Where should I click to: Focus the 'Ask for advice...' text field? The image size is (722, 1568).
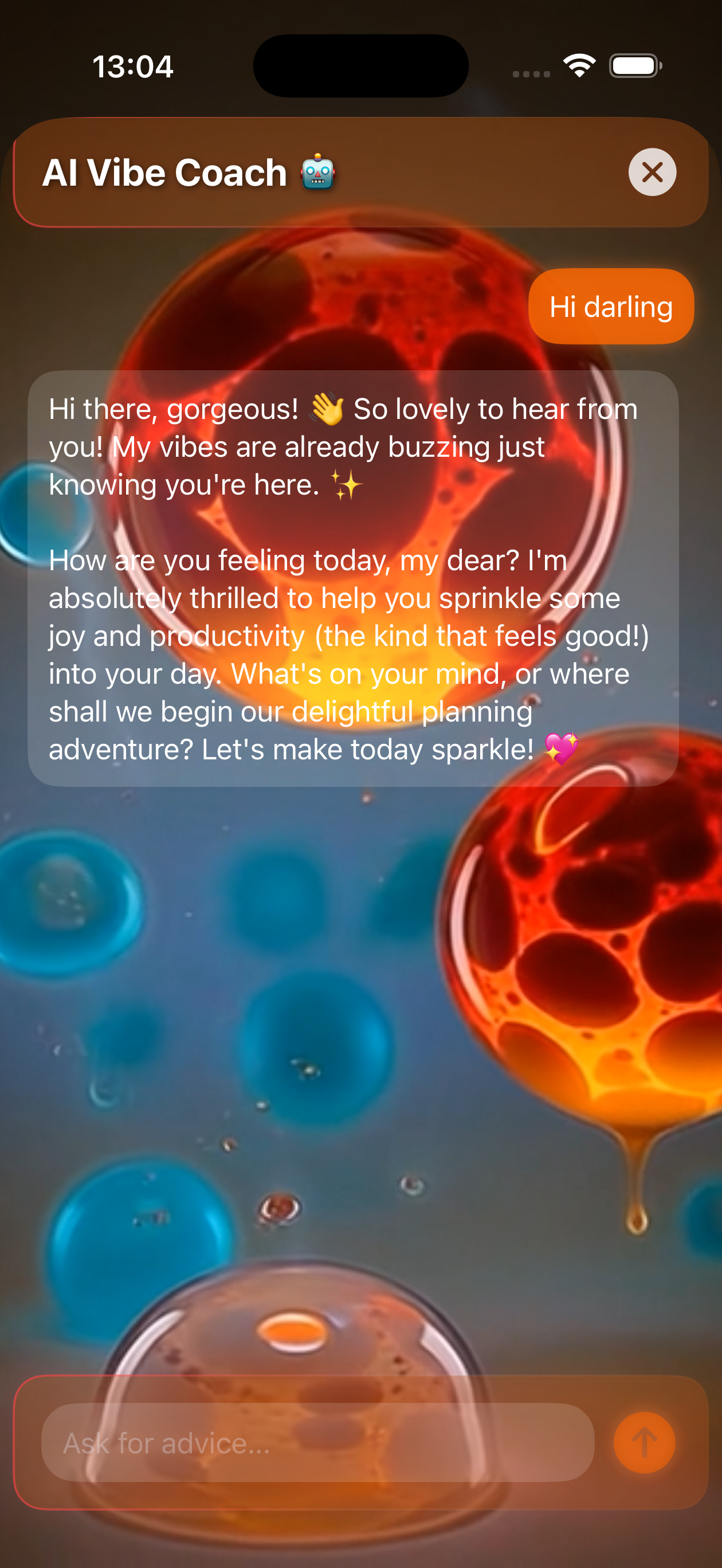tap(317, 1442)
